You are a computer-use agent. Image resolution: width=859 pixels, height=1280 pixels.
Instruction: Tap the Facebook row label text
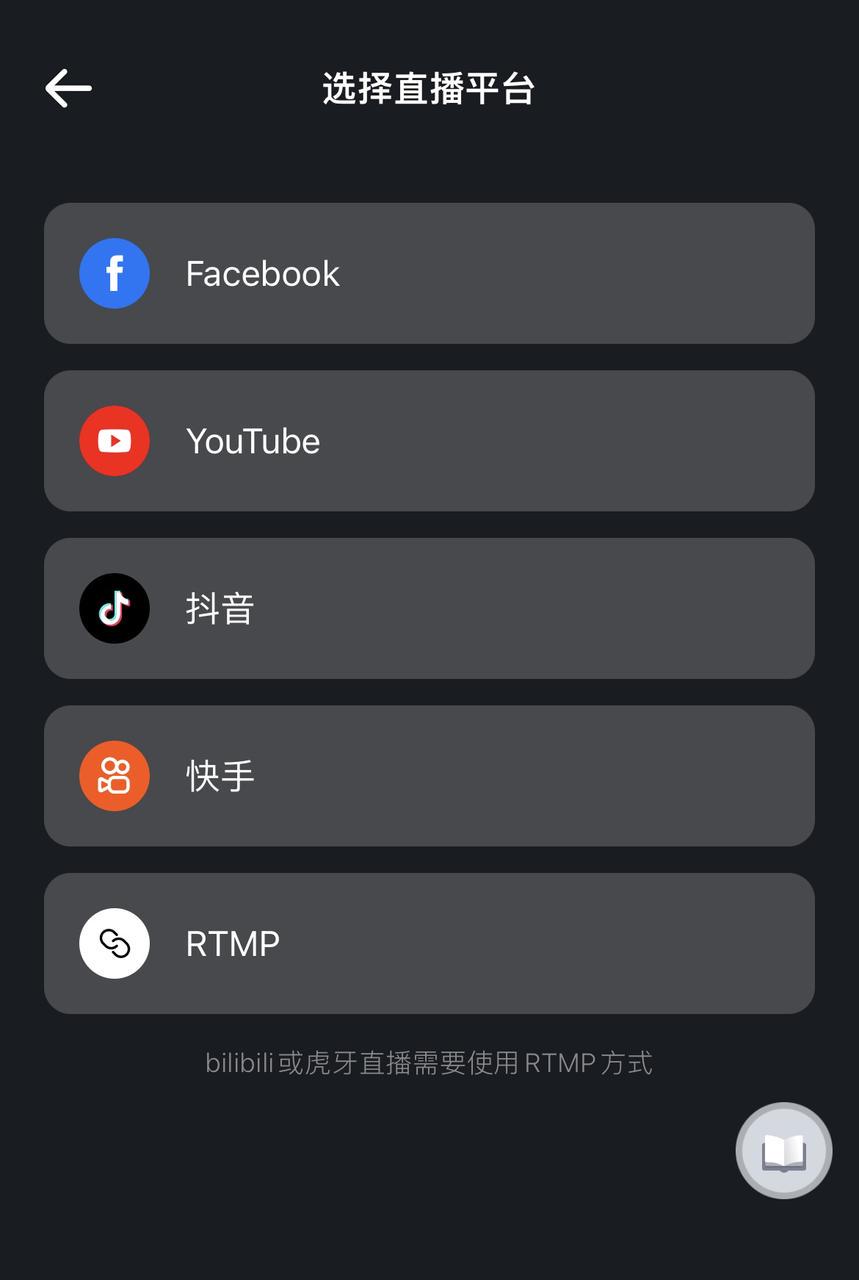click(x=262, y=273)
